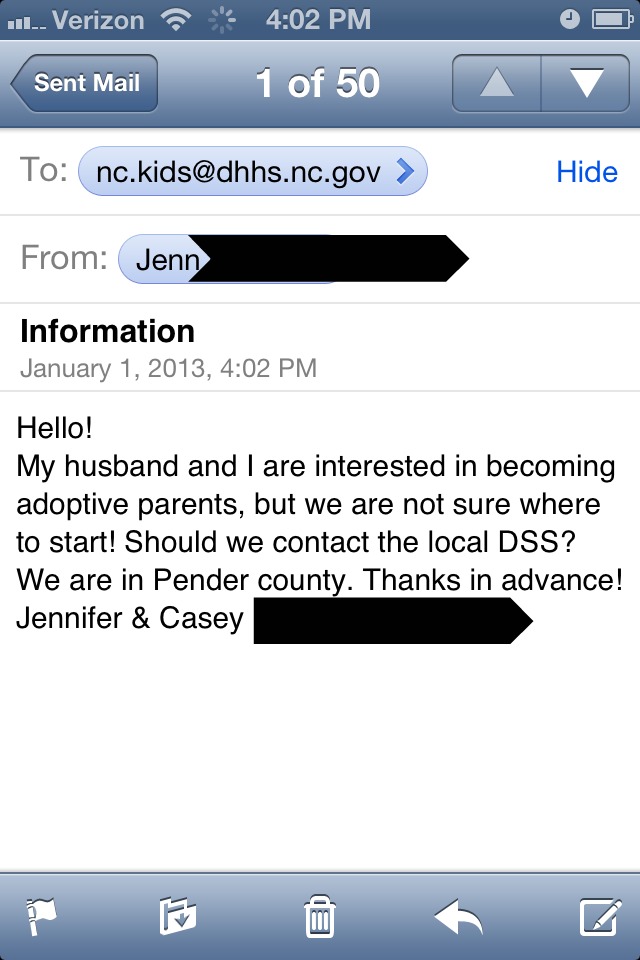Screen dimensions: 640x960
Task: Show the previous message with up arrow
Action: [497, 84]
